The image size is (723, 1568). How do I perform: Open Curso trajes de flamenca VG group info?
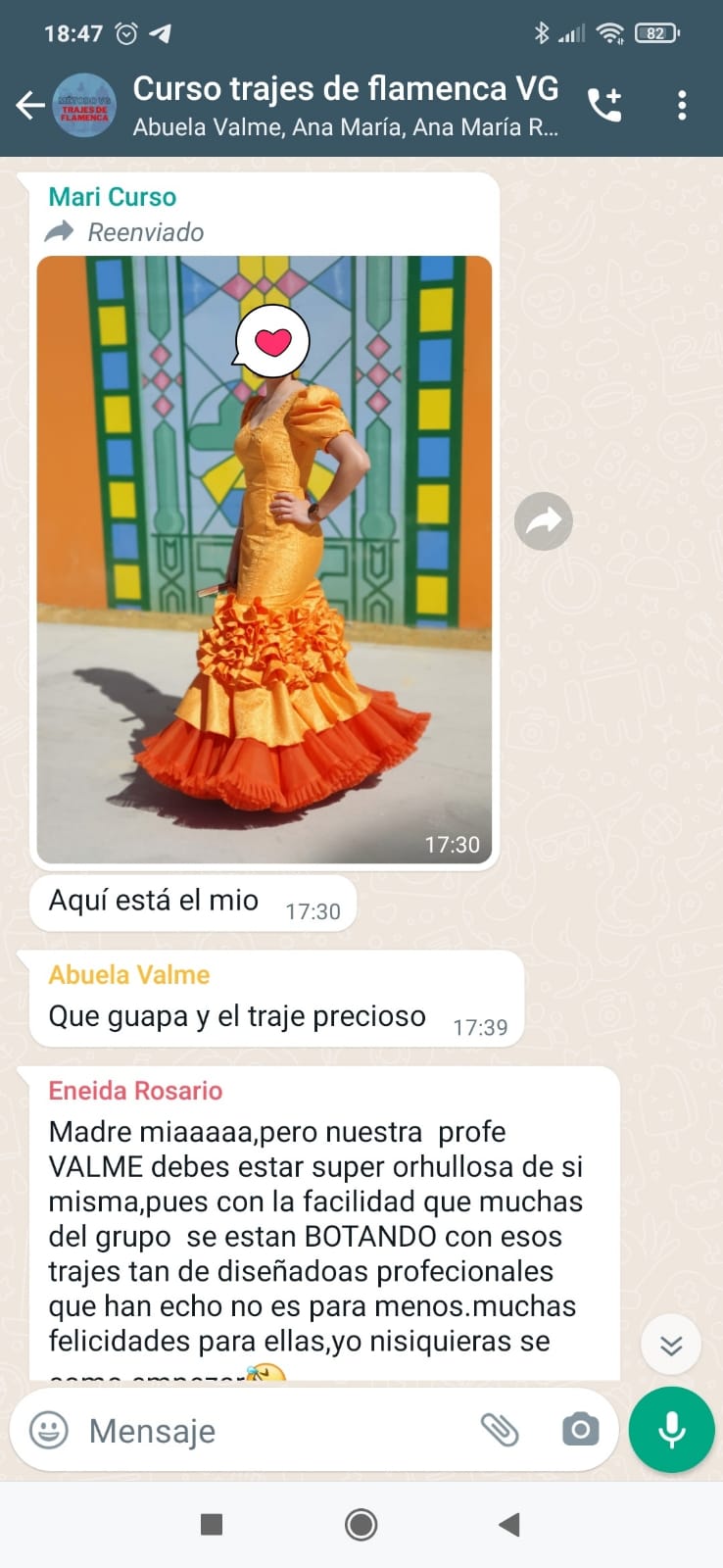click(x=345, y=105)
